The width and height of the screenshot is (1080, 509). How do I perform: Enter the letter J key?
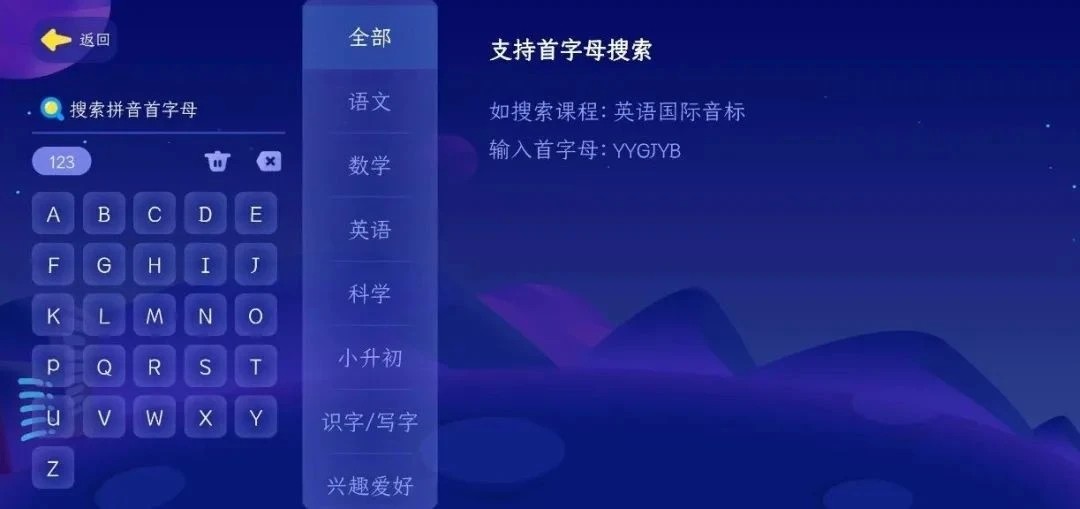[x=255, y=265]
